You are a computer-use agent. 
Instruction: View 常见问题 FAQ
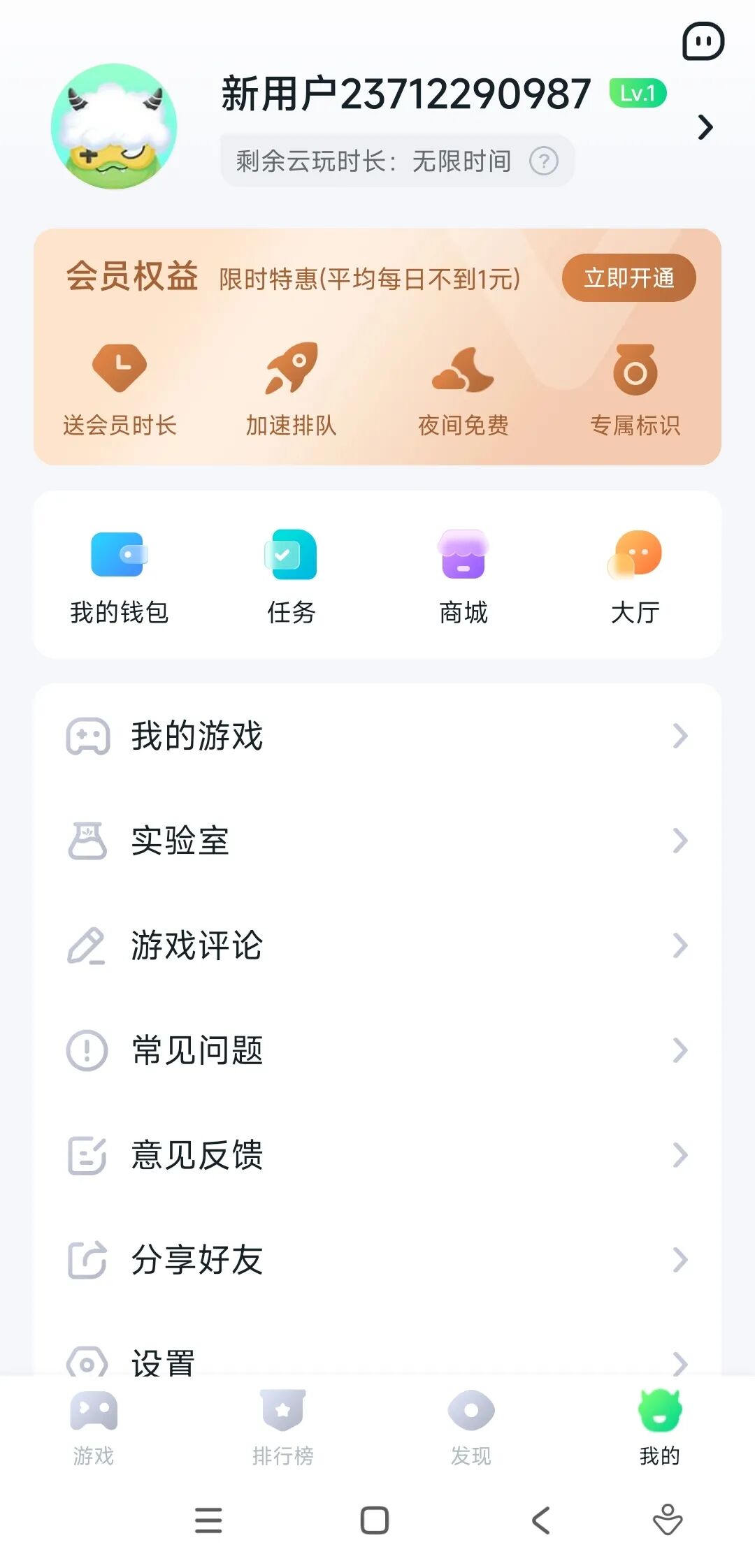pyautogui.click(x=377, y=1050)
